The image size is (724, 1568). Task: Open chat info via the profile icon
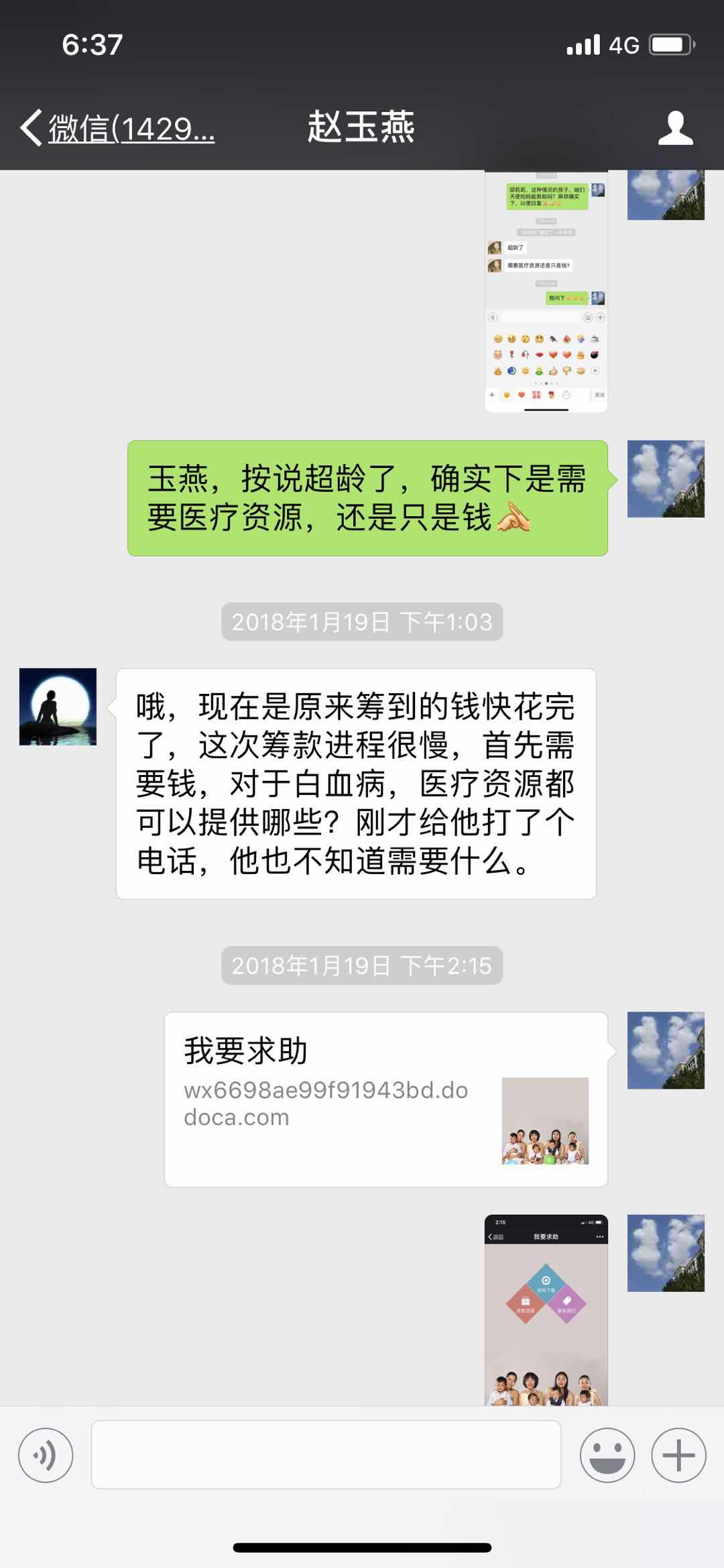coord(675,127)
